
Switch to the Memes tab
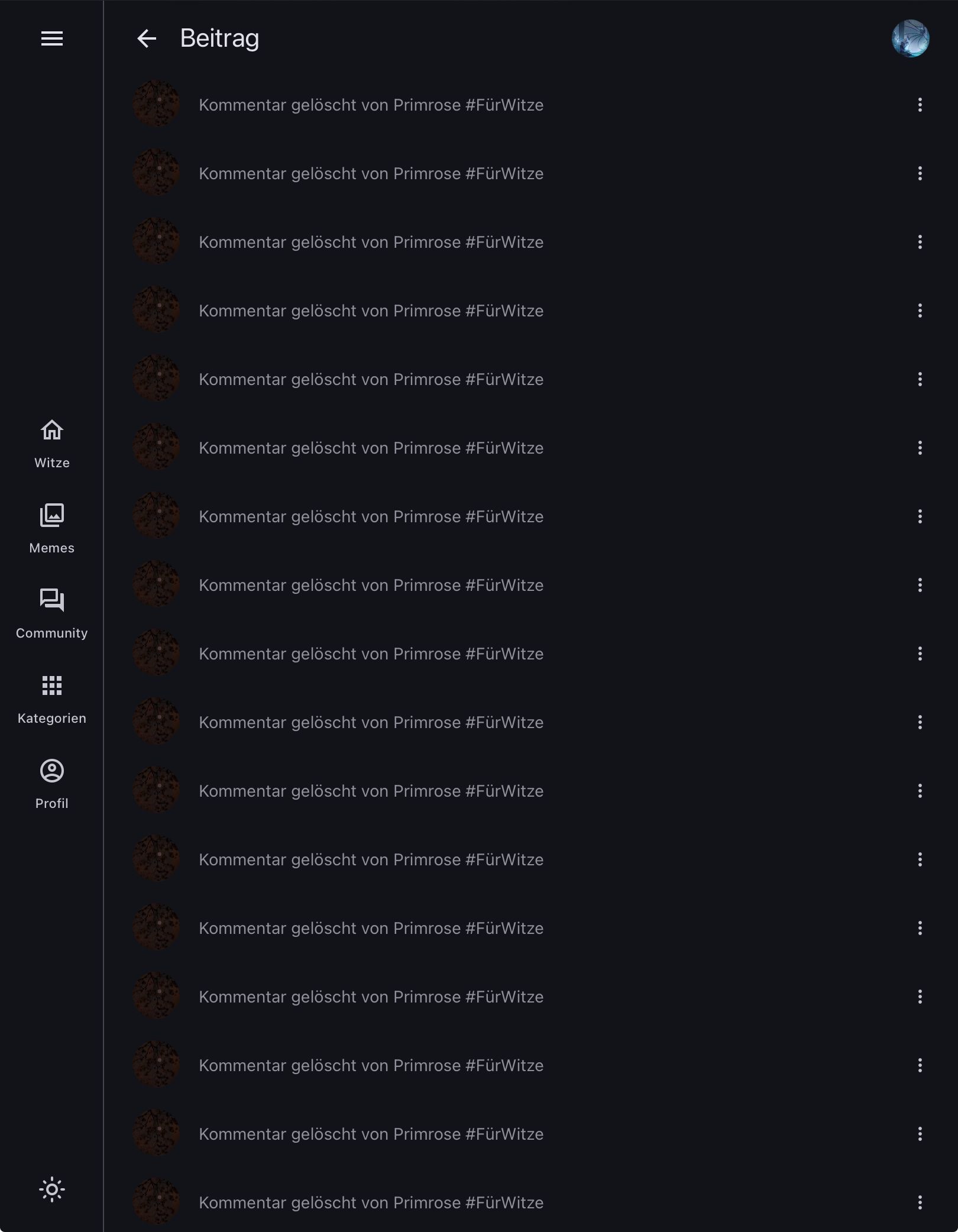pyautogui.click(x=51, y=529)
